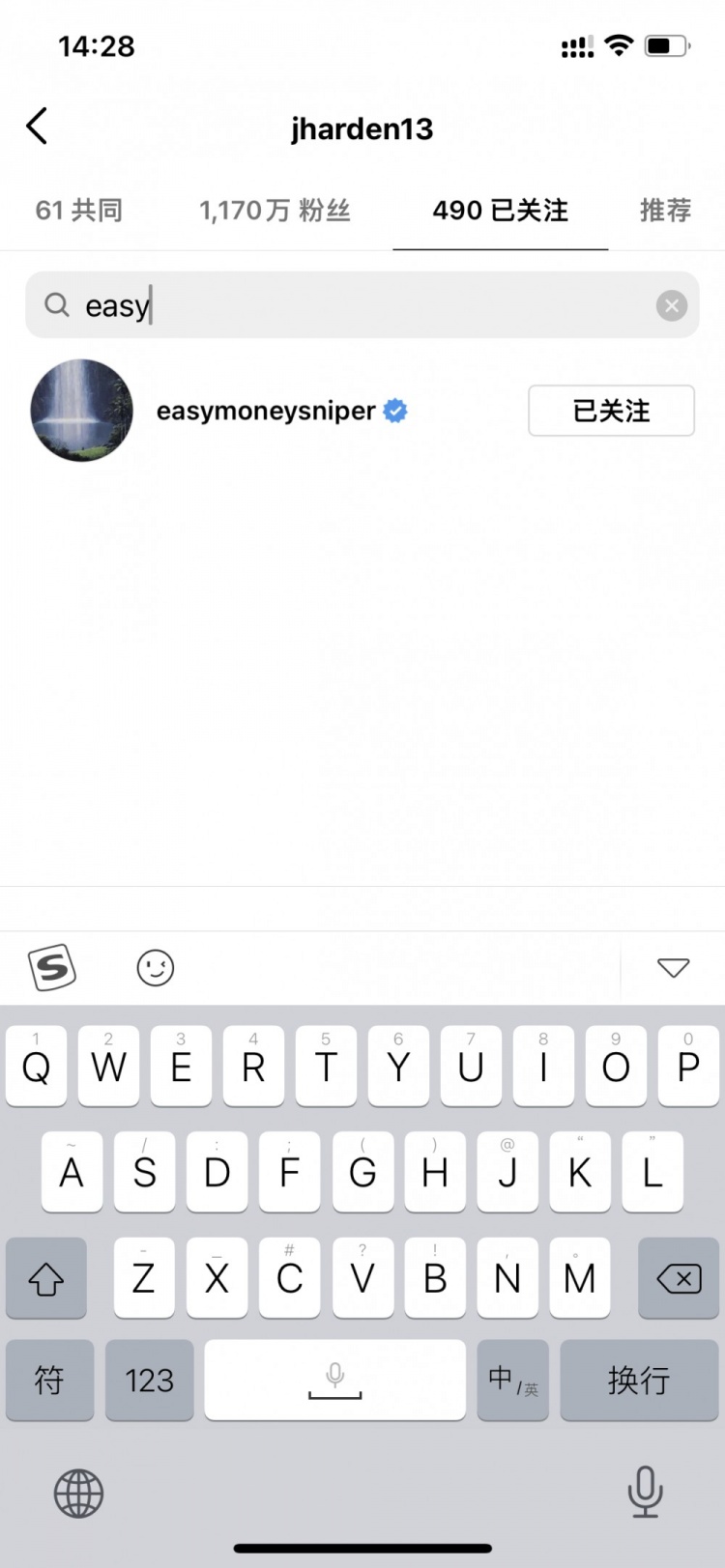Tap the shift key
Viewport: 725px width, 1568px height.
coord(45,1278)
